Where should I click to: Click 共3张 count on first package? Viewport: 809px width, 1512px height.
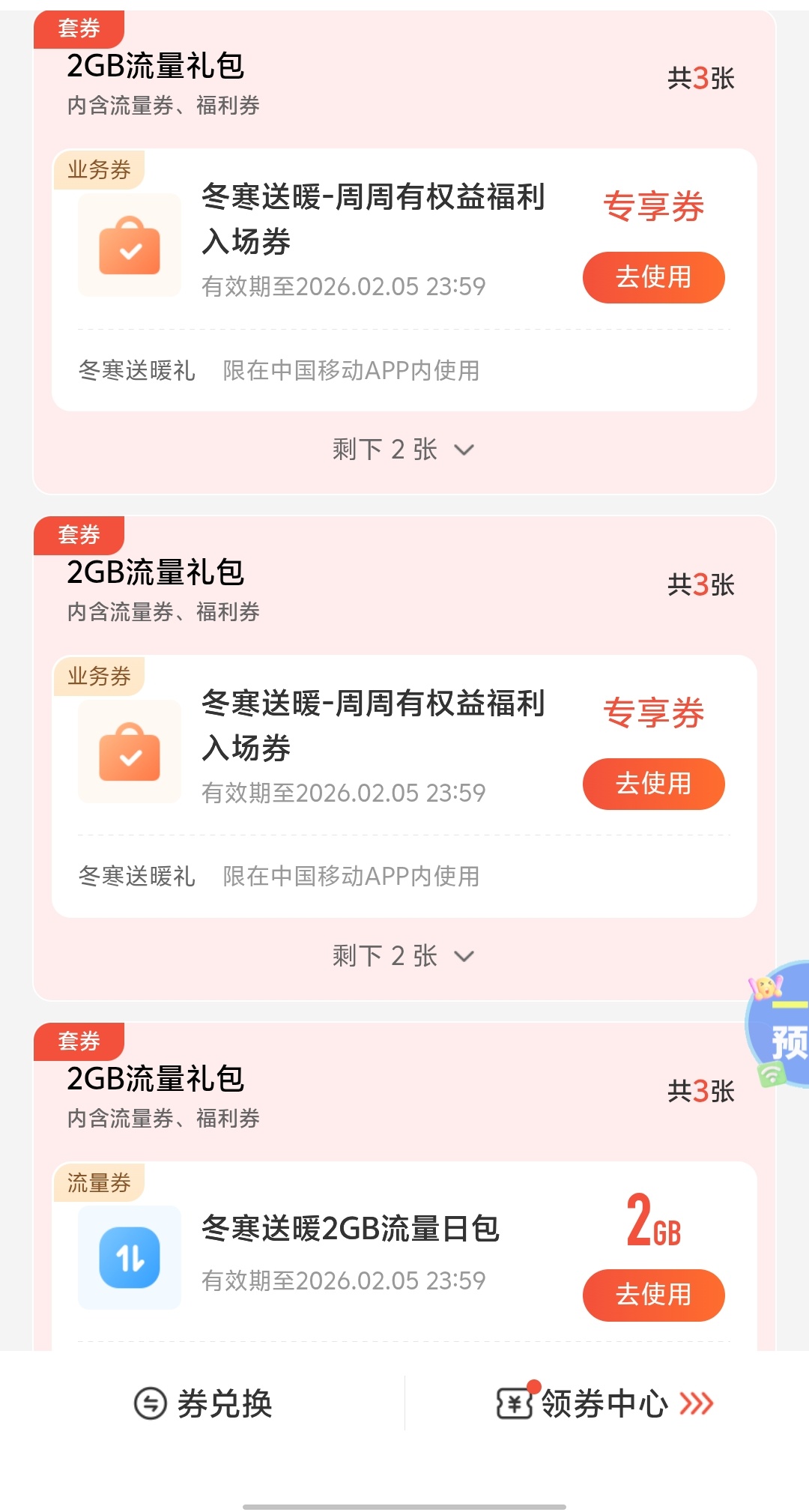[700, 78]
